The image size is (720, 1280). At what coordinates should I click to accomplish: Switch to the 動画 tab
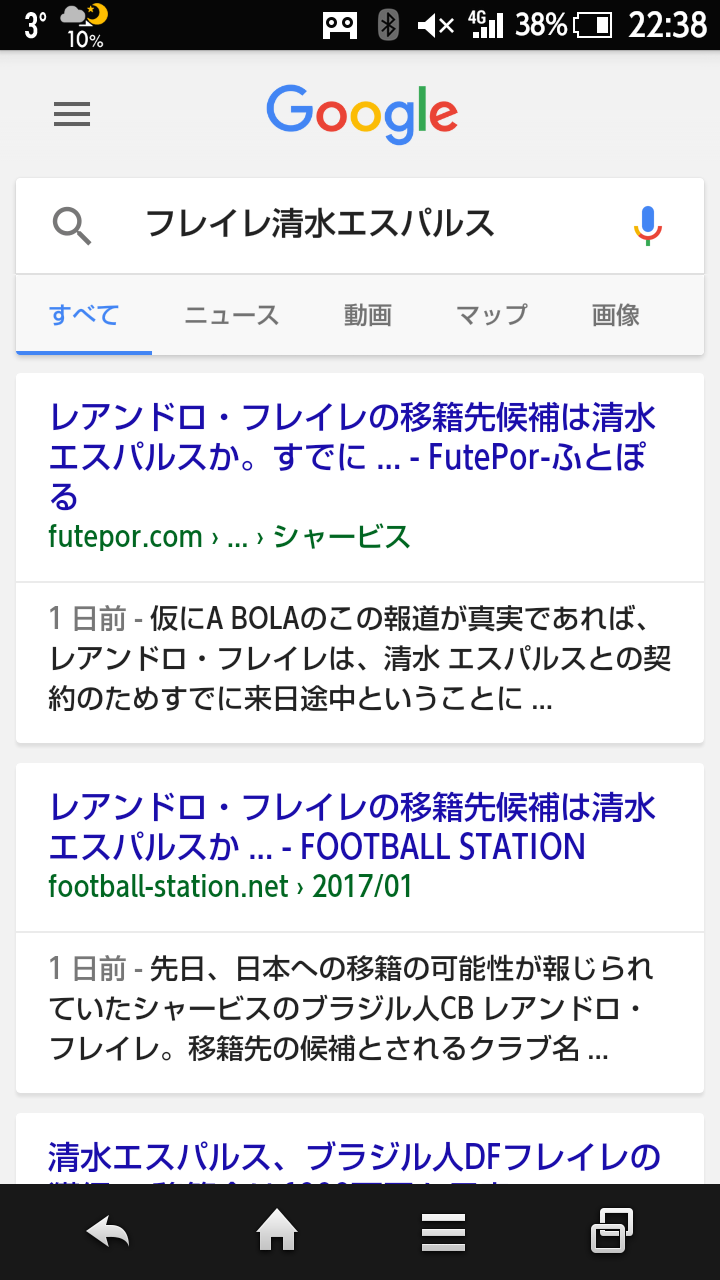pos(367,316)
